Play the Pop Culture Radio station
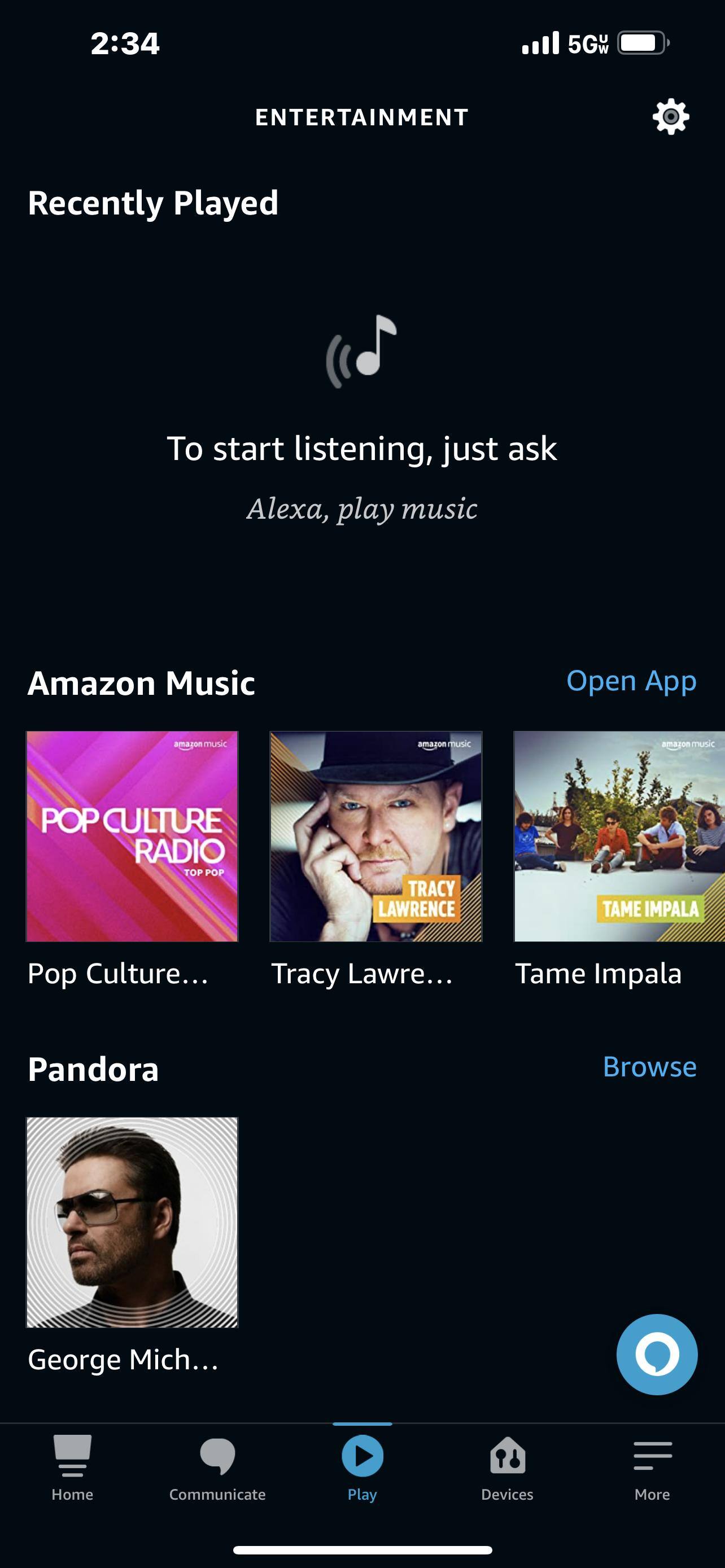Image resolution: width=725 pixels, height=1568 pixels. pos(132,836)
